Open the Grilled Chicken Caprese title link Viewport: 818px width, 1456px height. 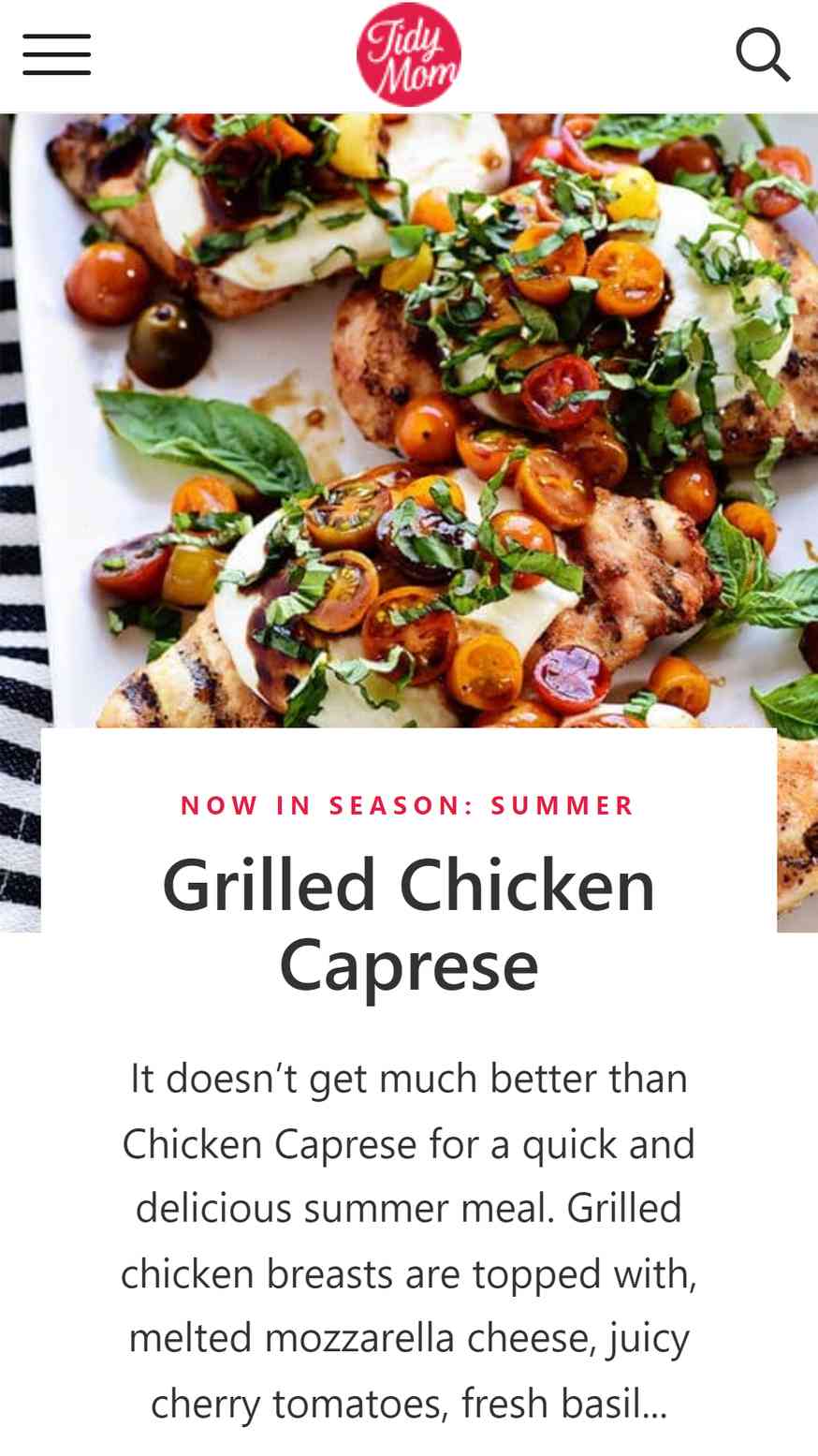tap(409, 925)
